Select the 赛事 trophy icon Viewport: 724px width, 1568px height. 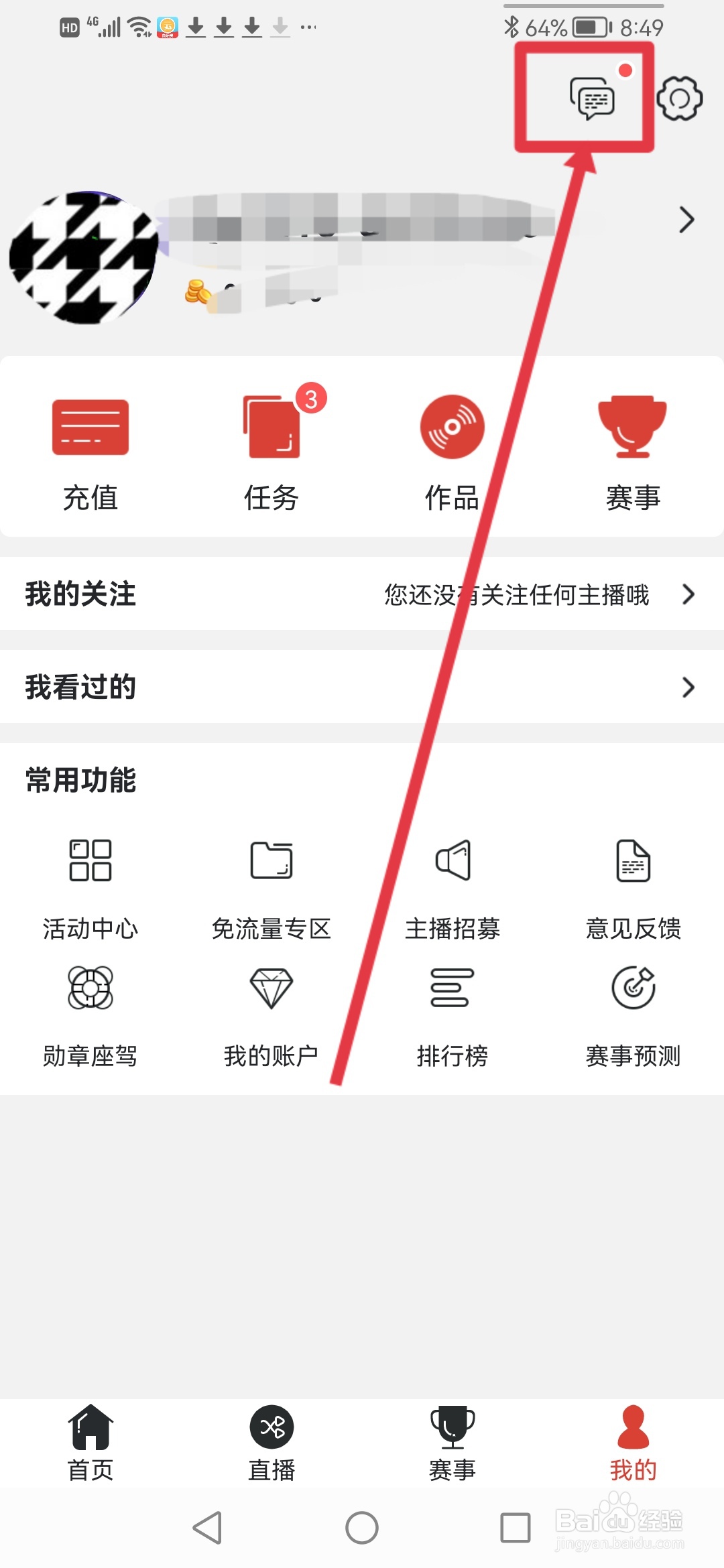[x=633, y=429]
